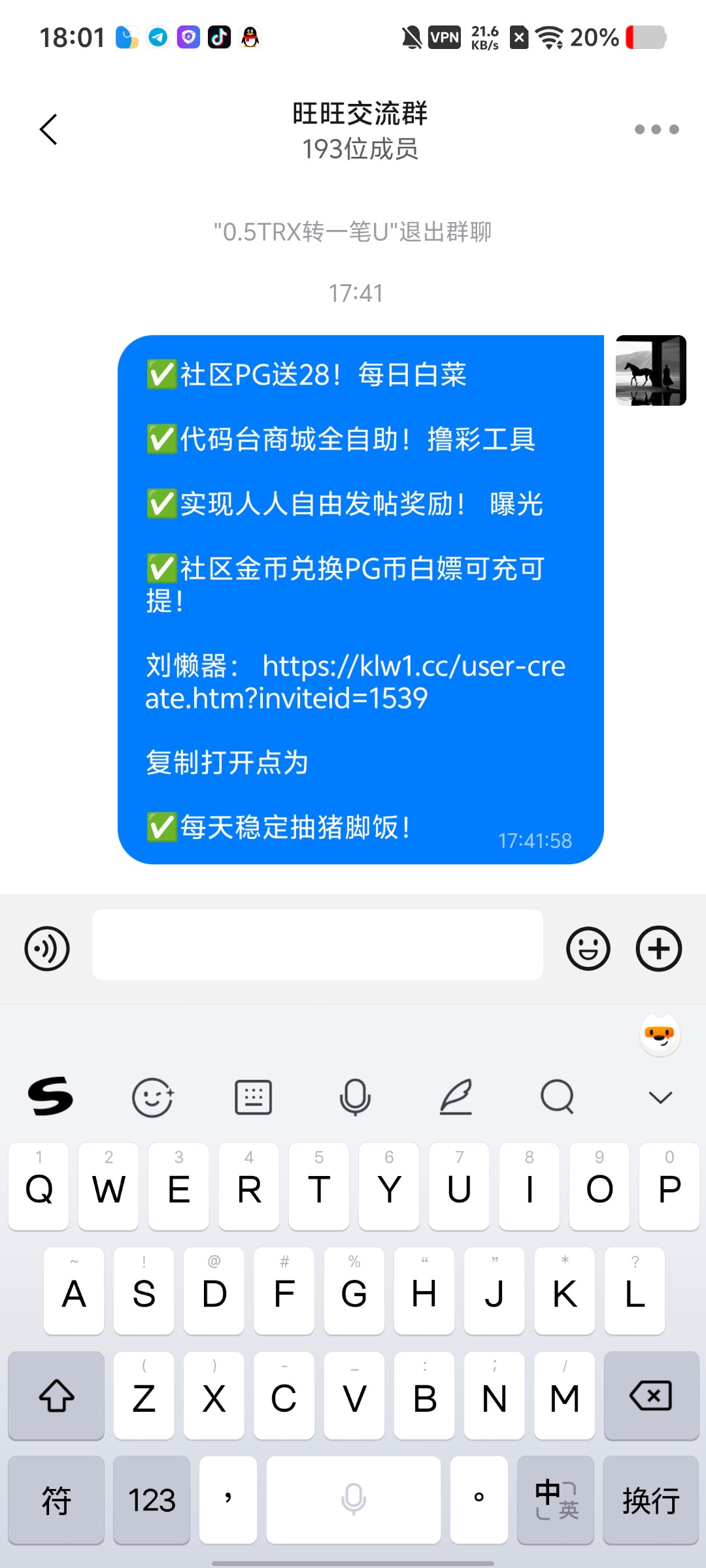
Task: Open the voice message waveform icon
Action: [46, 948]
